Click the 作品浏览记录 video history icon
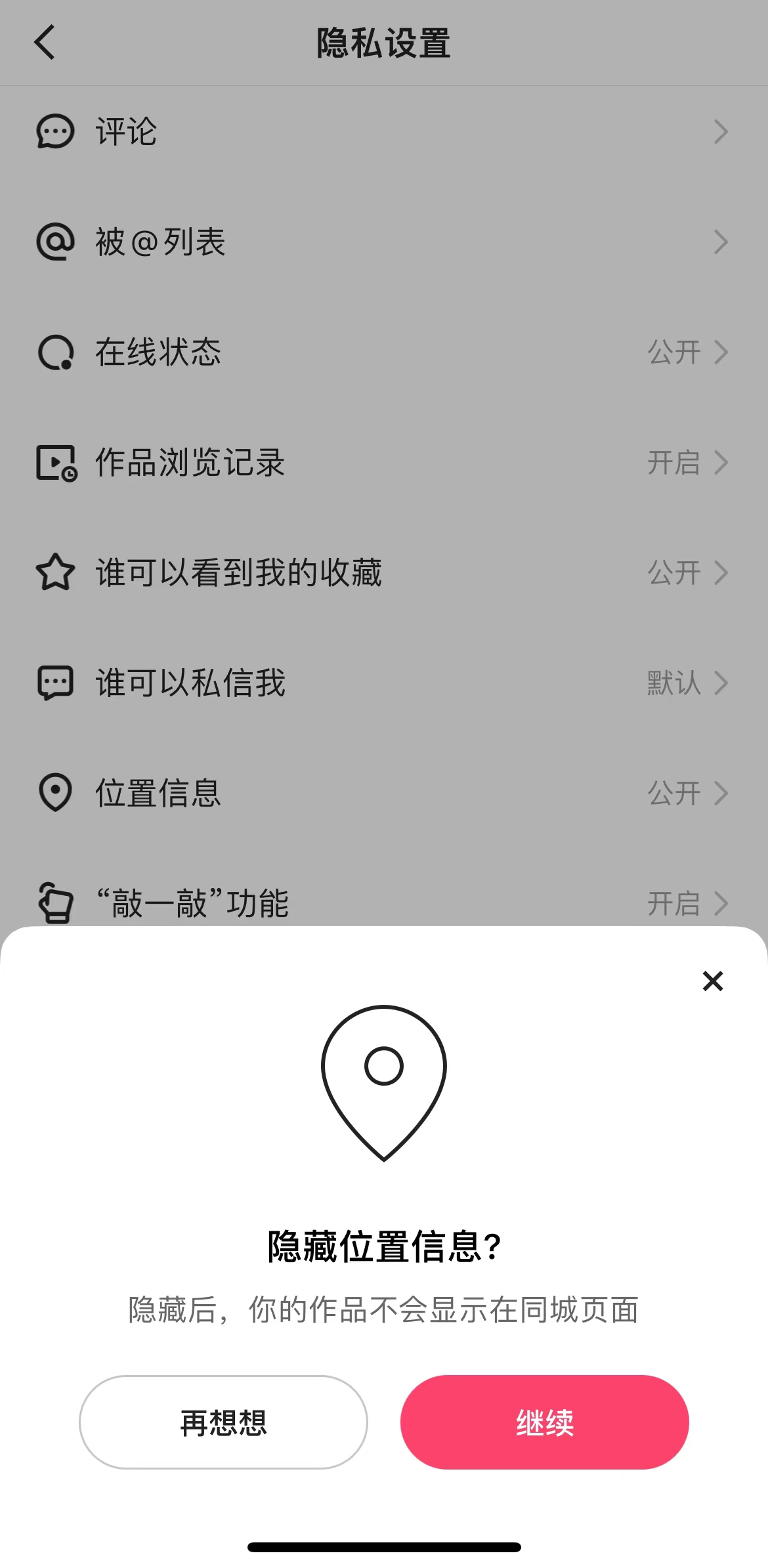Image resolution: width=768 pixels, height=1568 pixels. 56,463
